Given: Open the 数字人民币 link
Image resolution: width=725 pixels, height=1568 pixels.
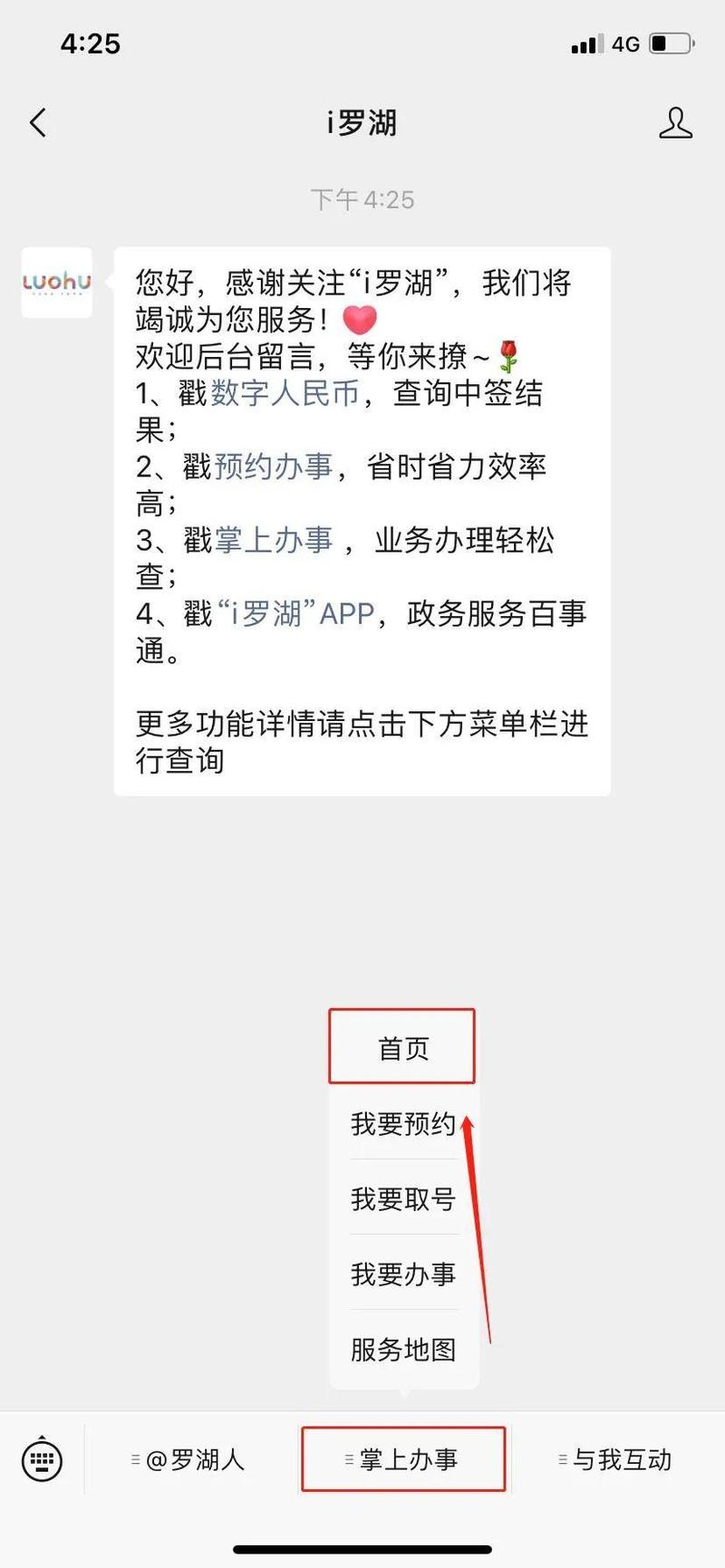Looking at the screenshot, I should pyautogui.click(x=285, y=393).
